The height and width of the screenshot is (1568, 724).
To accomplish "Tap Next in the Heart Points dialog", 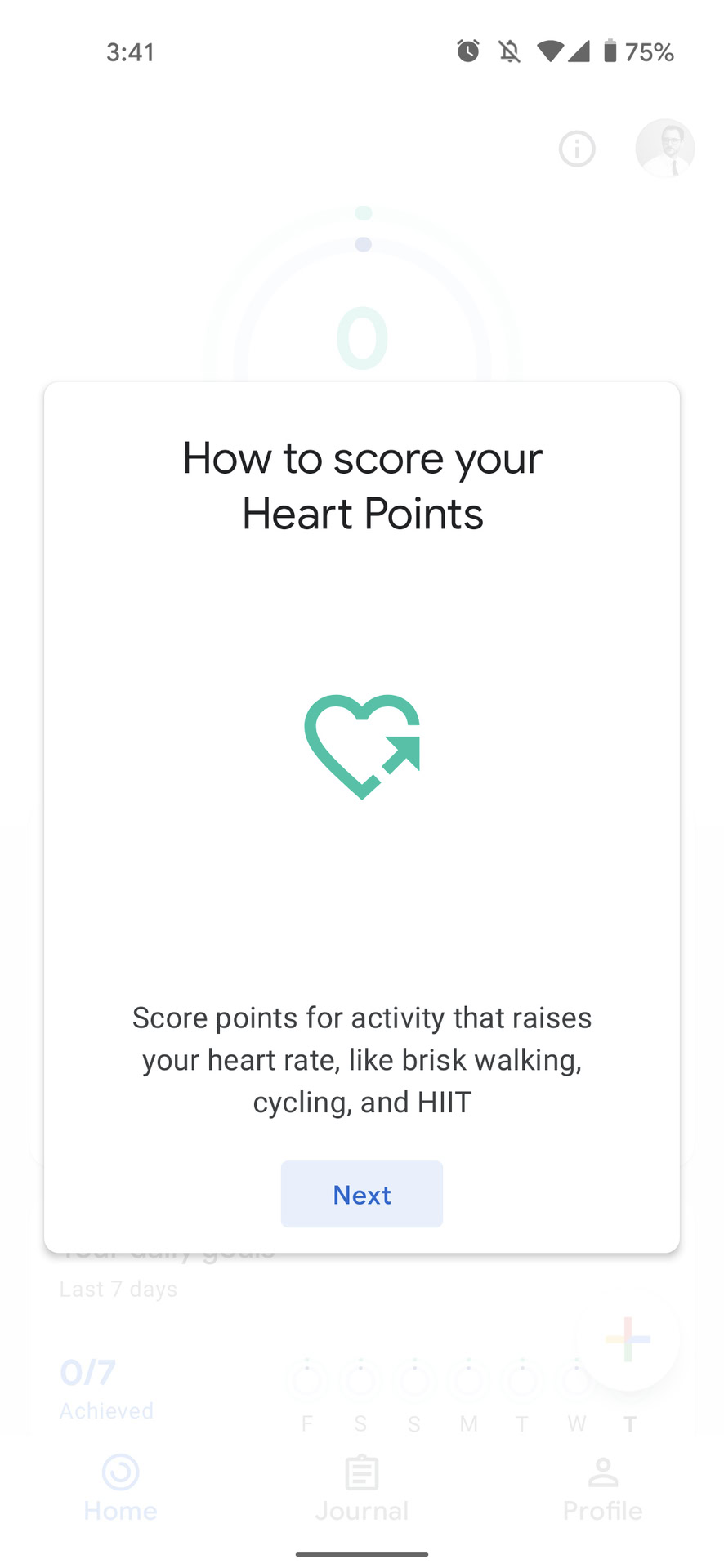I will 361,1194.
